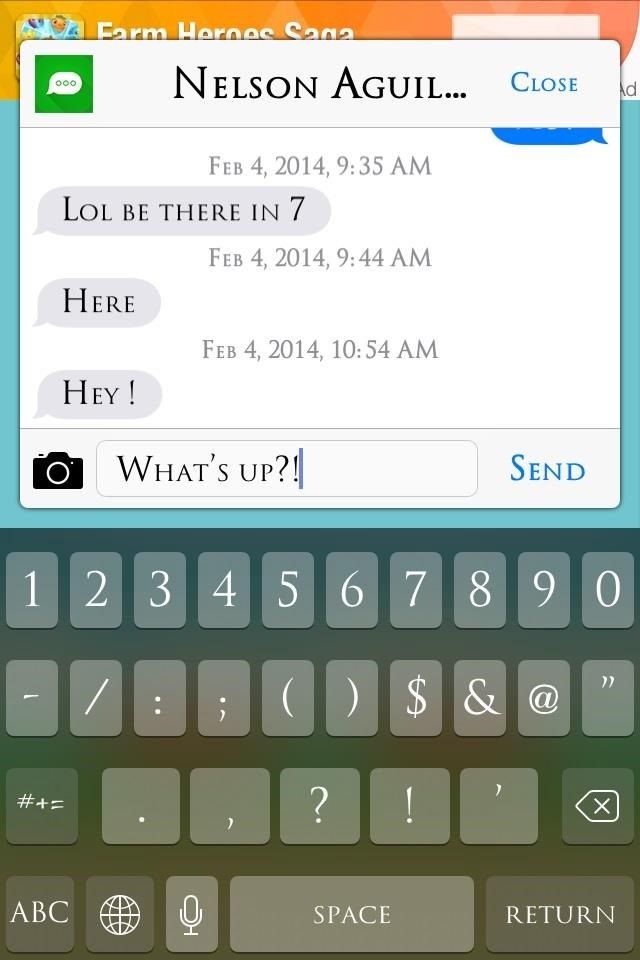Change keyboard language with globe key
640x960 pixels.
coord(120,913)
